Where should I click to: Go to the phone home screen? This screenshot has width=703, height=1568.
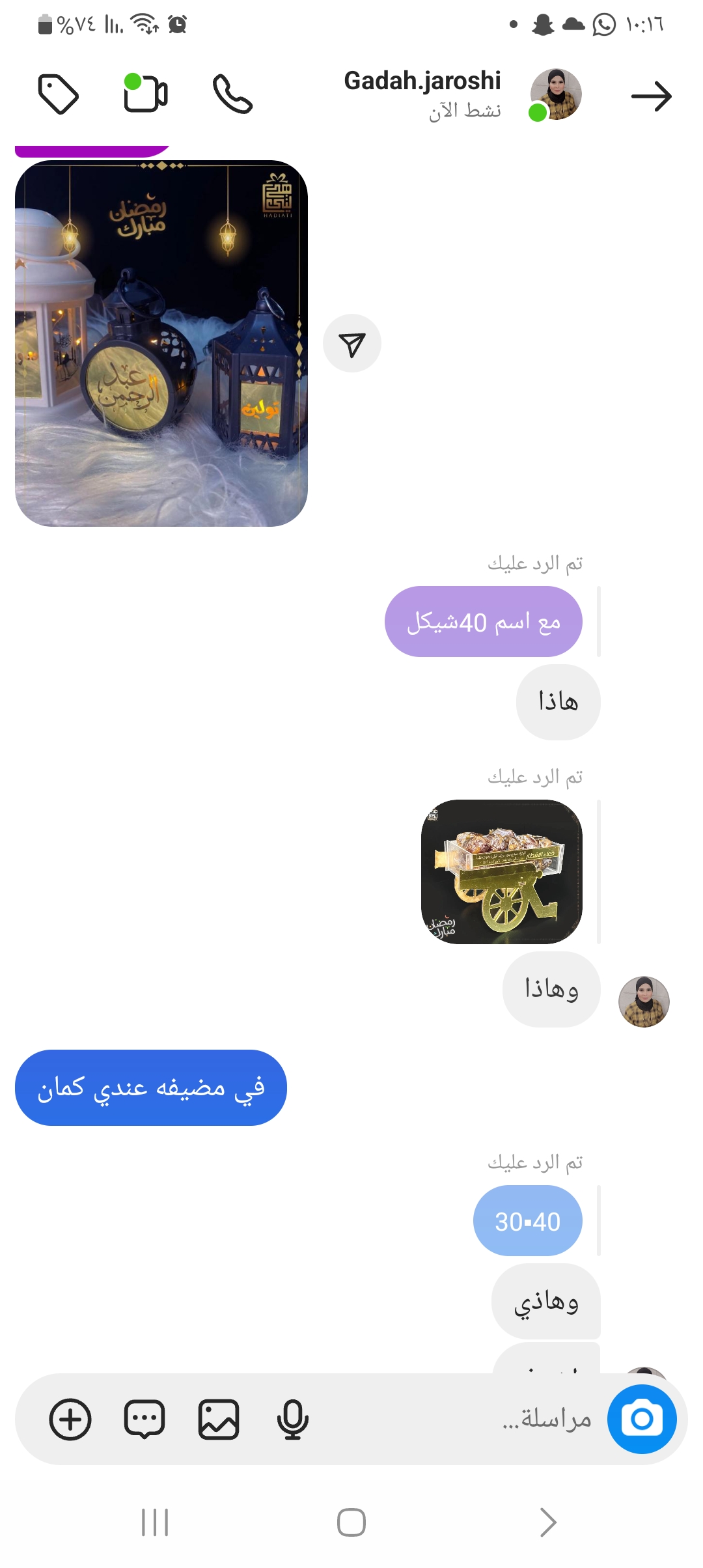pyautogui.click(x=351, y=1522)
